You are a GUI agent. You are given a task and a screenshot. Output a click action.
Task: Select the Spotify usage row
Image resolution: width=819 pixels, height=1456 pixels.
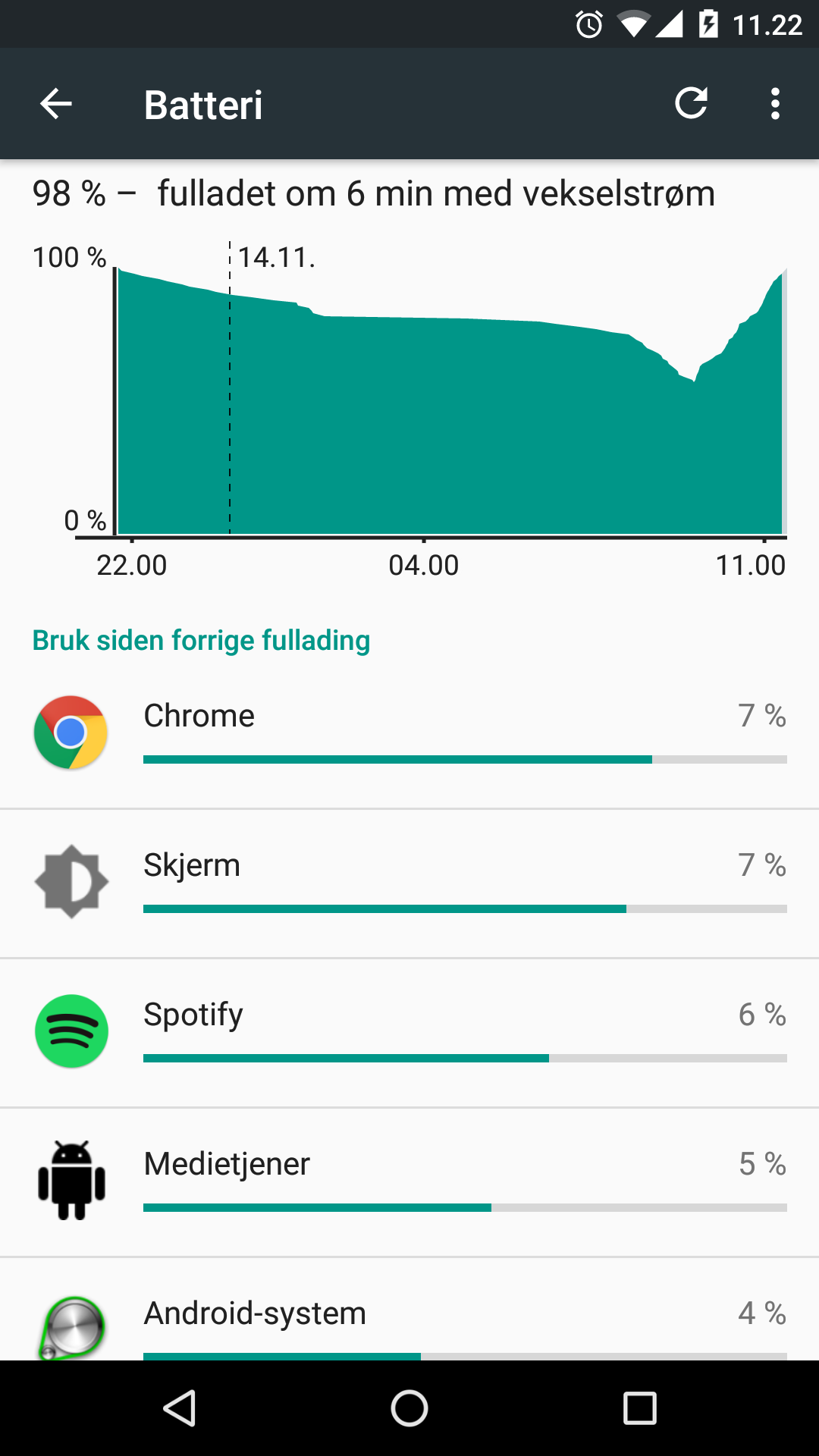click(x=409, y=1033)
